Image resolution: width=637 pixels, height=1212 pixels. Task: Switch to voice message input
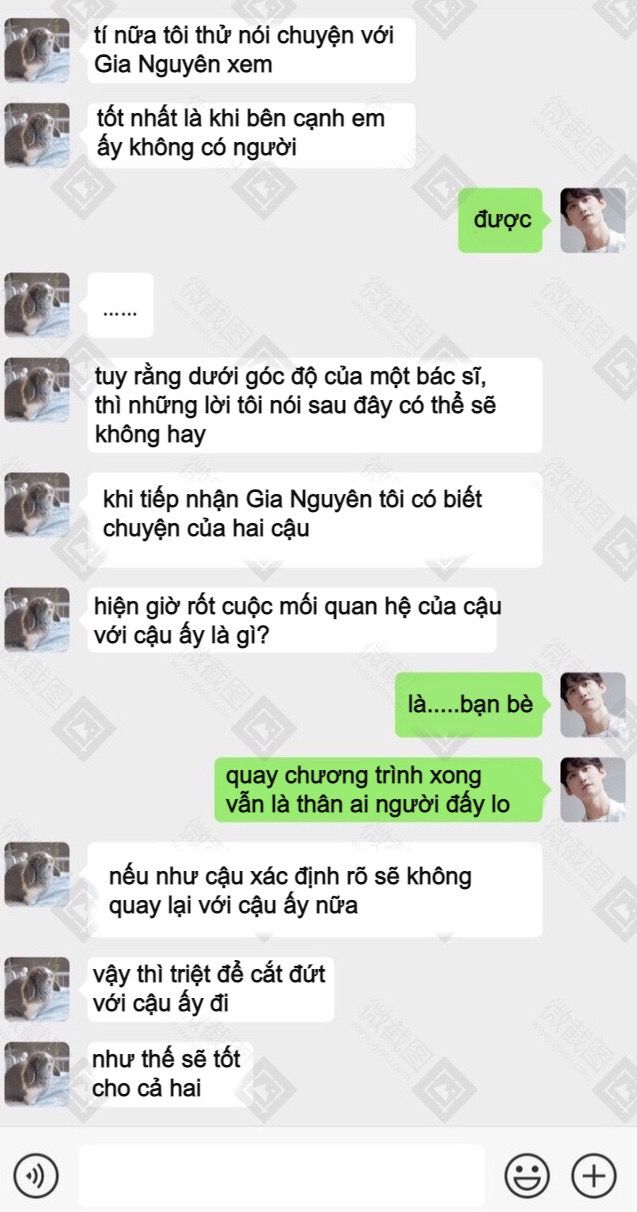[x=37, y=1174]
